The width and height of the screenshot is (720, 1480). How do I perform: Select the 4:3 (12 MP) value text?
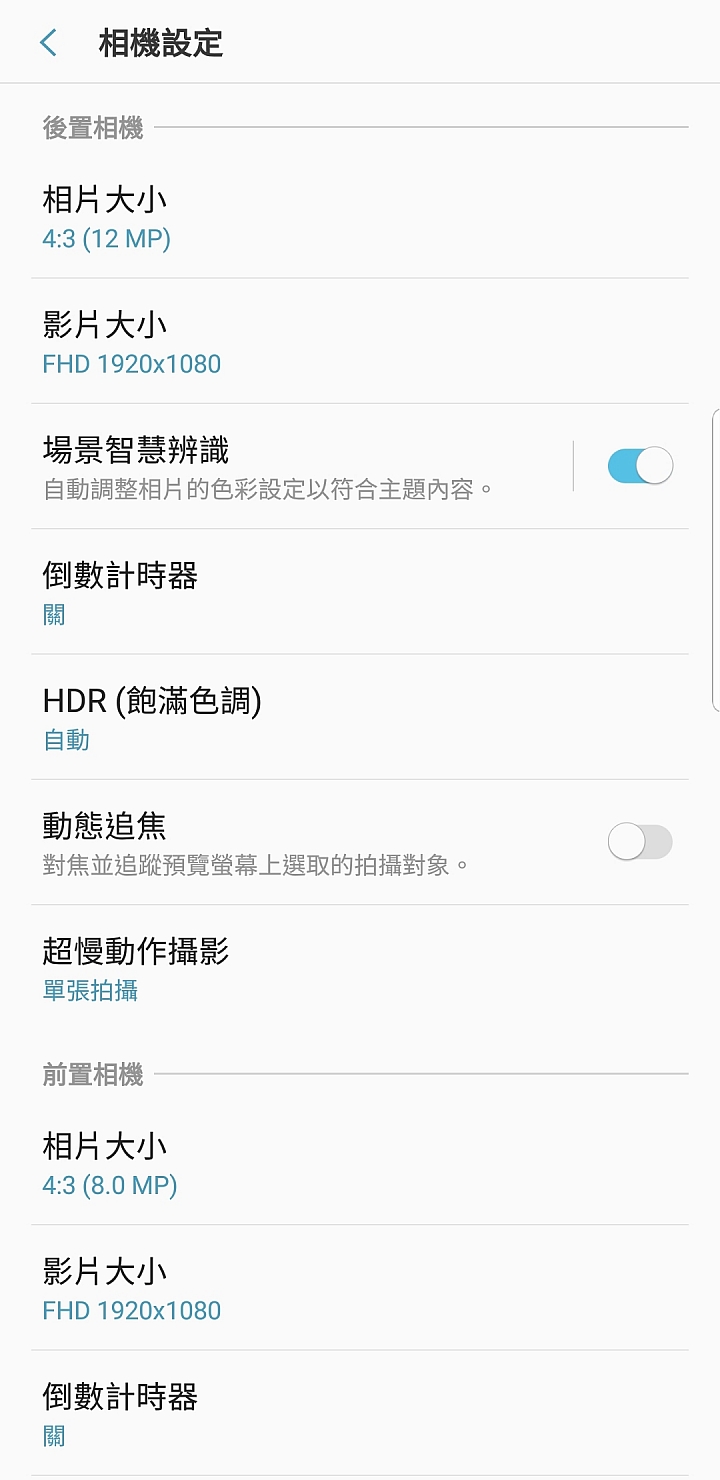pyautogui.click(x=107, y=238)
